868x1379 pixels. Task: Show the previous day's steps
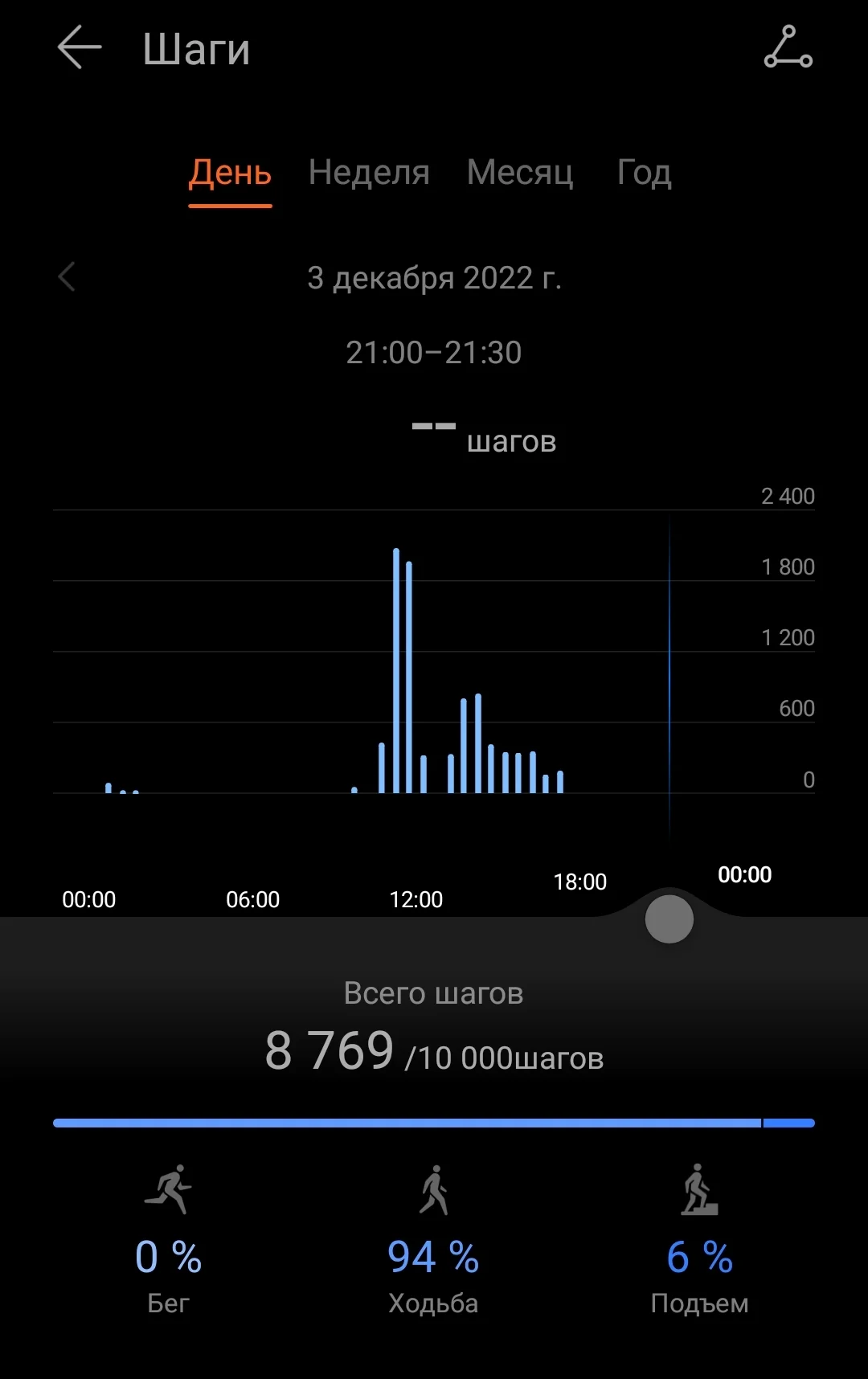click(68, 277)
